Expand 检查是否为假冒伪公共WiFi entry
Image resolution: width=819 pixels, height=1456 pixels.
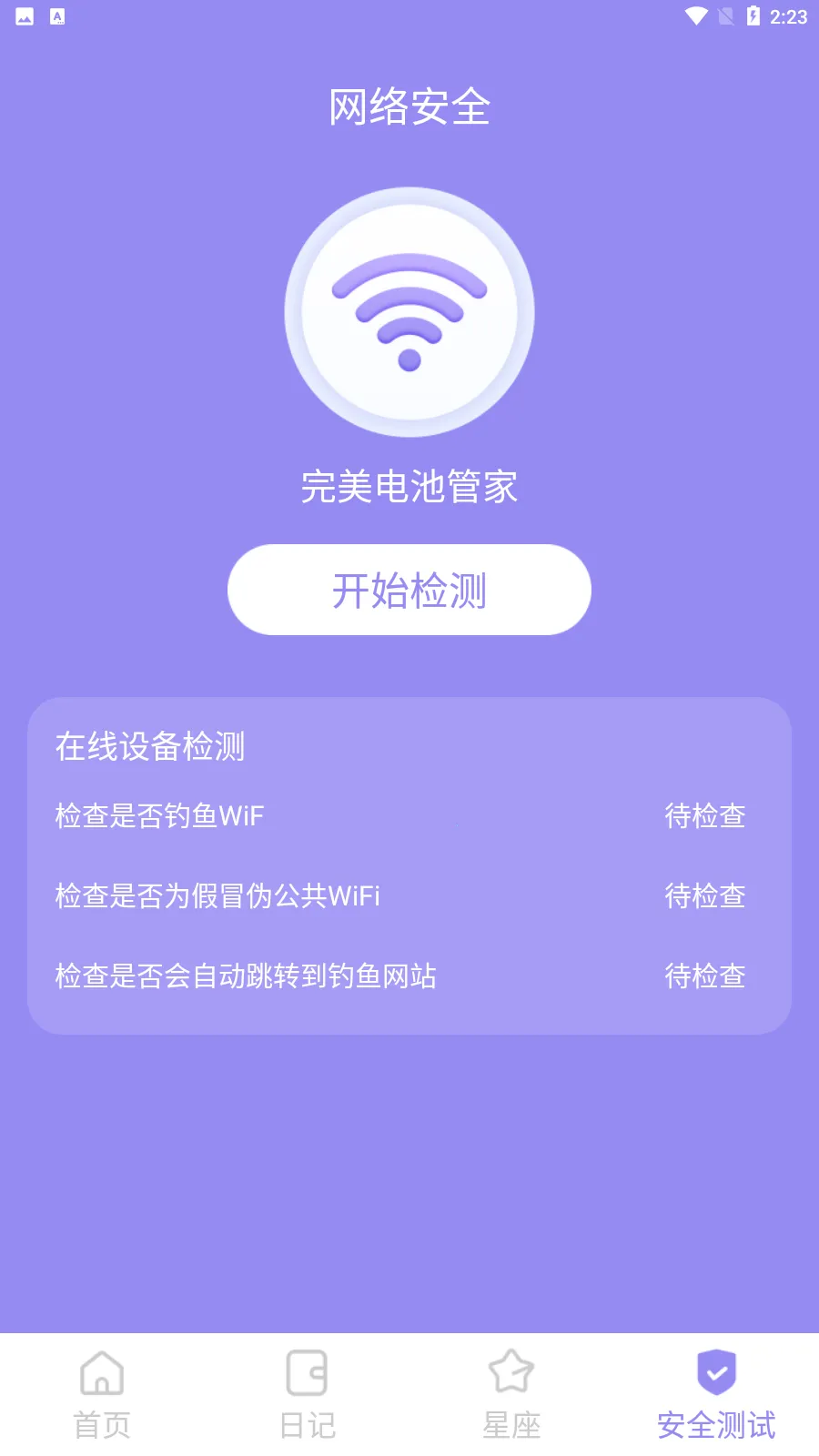tap(218, 896)
